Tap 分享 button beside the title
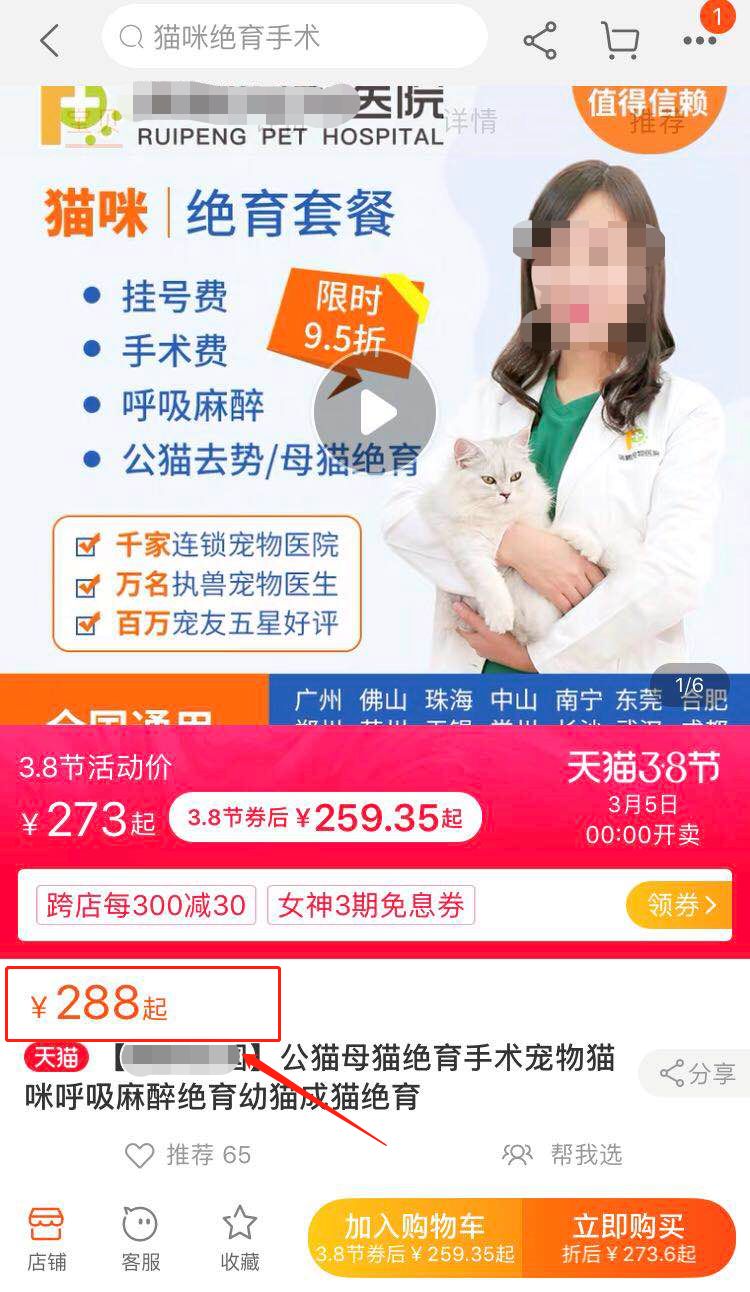The height and width of the screenshot is (1292, 750). point(698,1074)
